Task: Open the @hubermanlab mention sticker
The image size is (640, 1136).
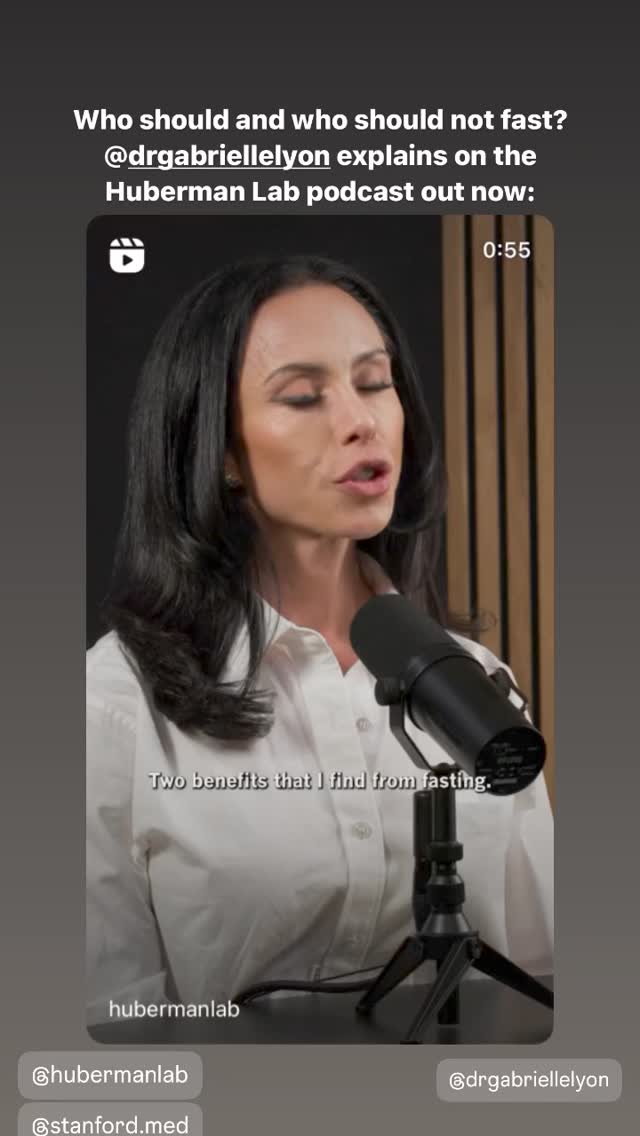Action: coord(110,1075)
